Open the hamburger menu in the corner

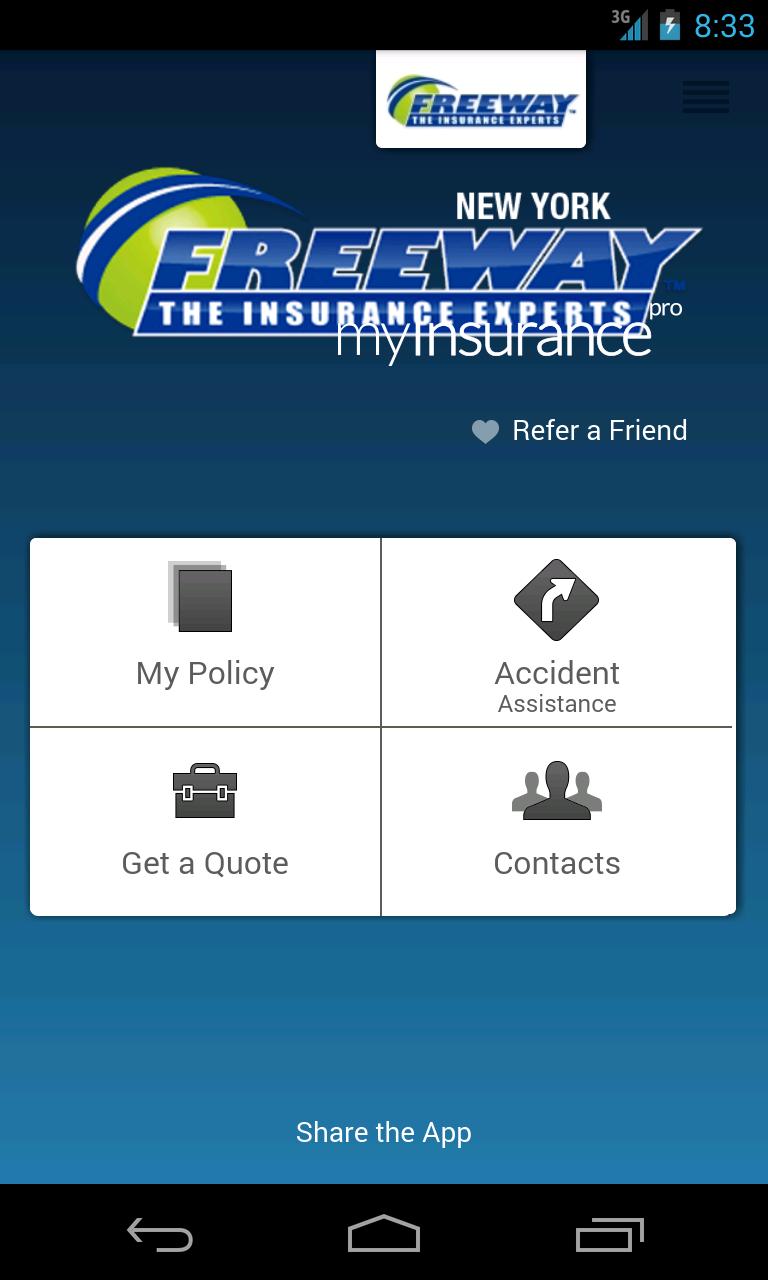705,97
